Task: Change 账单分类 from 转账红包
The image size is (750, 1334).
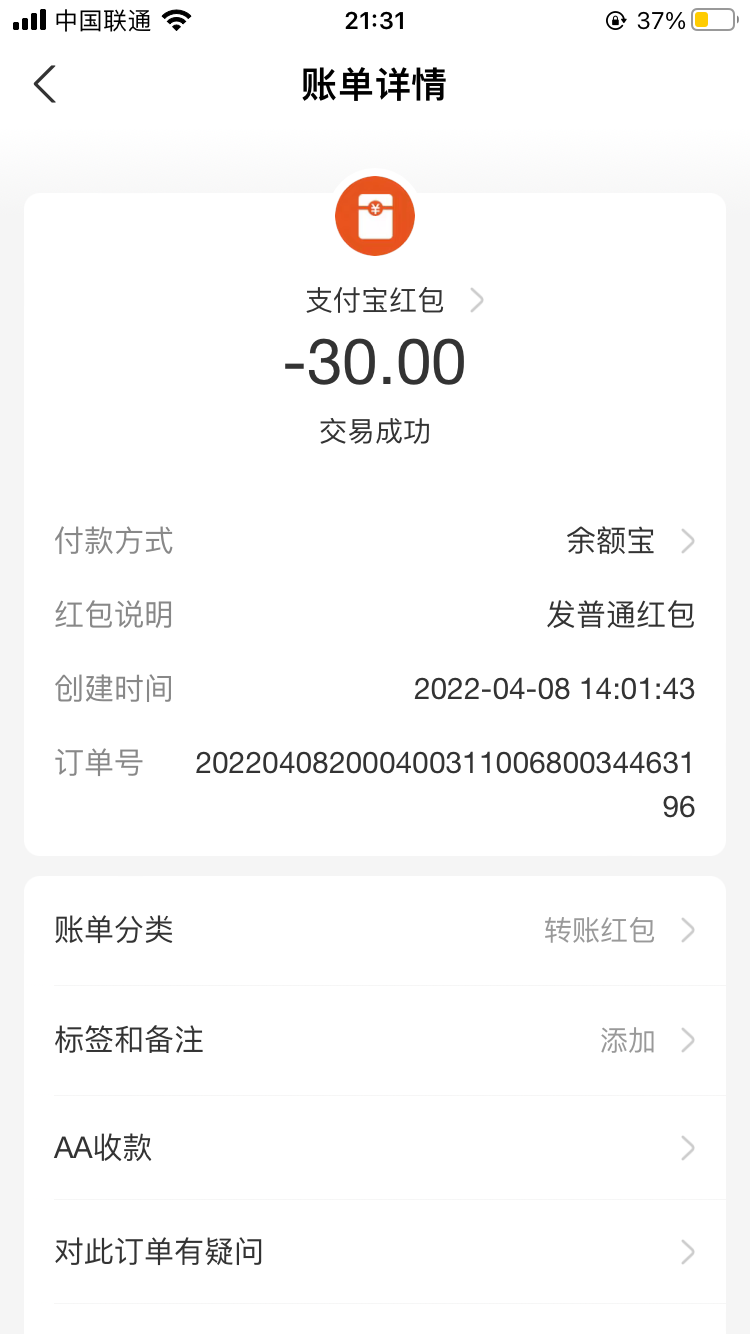Action: coord(375,931)
